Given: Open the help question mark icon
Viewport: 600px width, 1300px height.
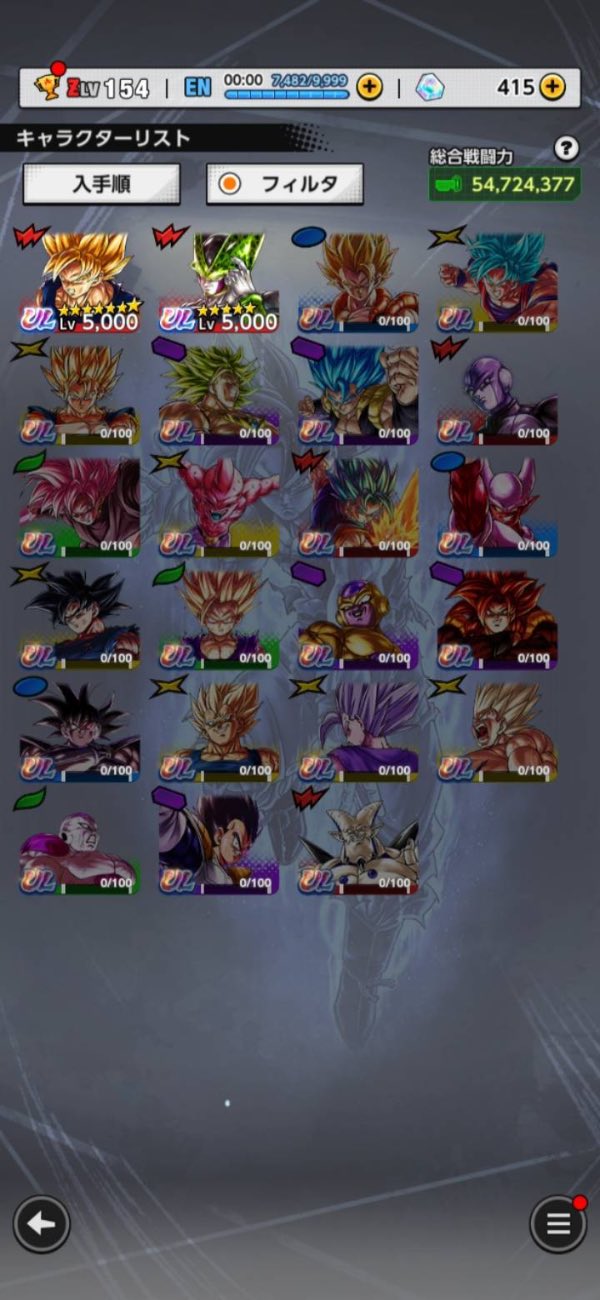Looking at the screenshot, I should coord(566,150).
